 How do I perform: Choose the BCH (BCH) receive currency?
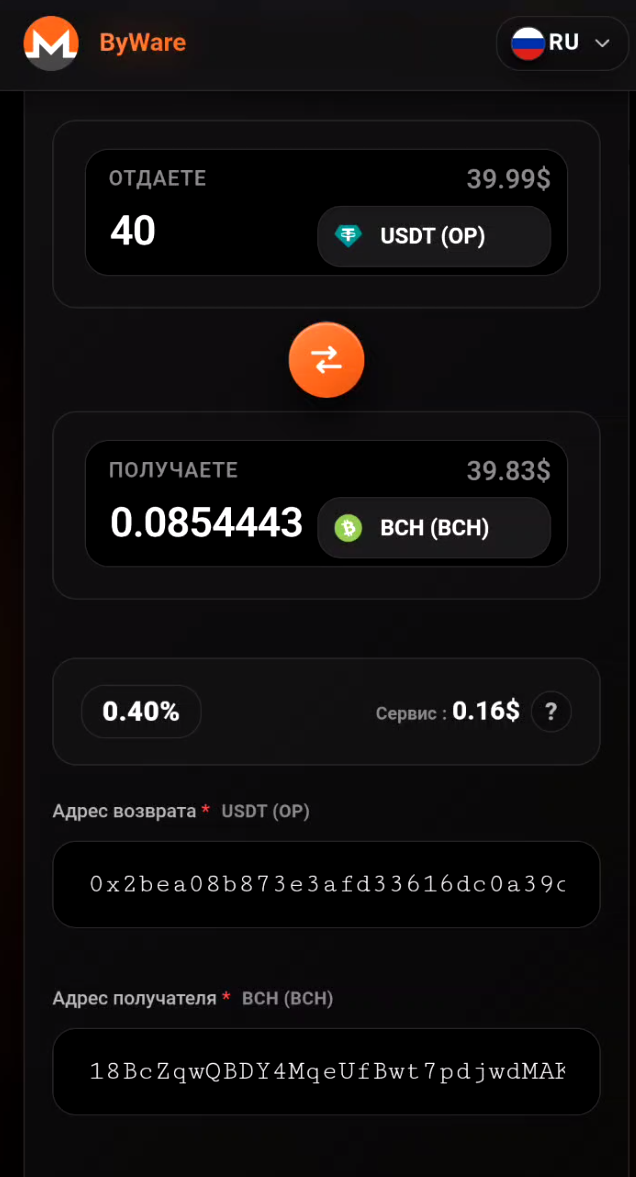pos(434,528)
